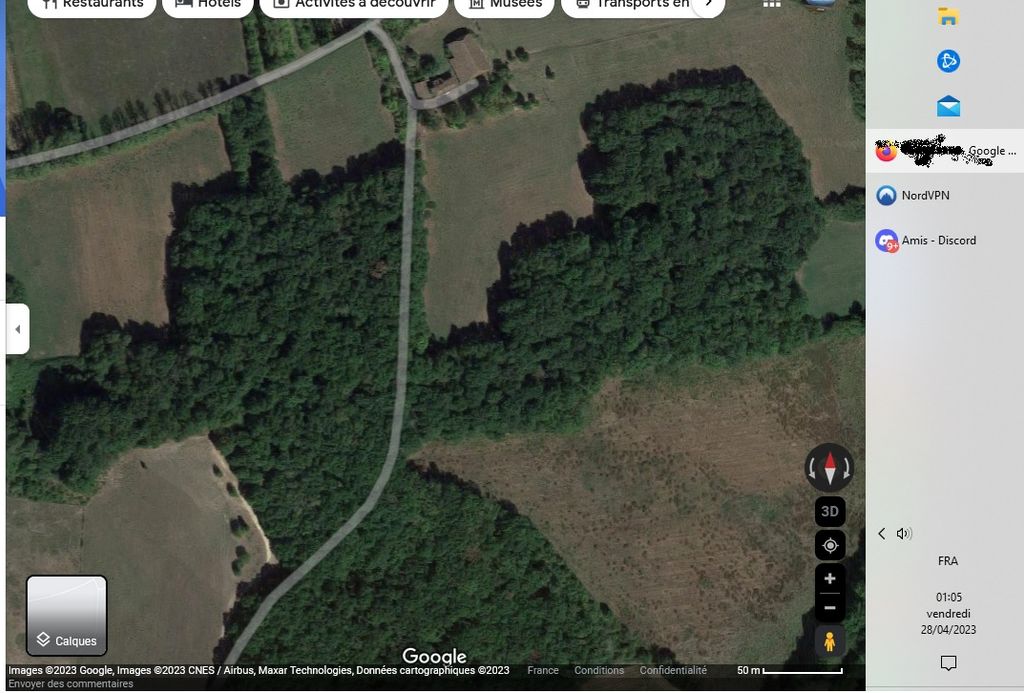Open the Calques layers selector

point(67,615)
